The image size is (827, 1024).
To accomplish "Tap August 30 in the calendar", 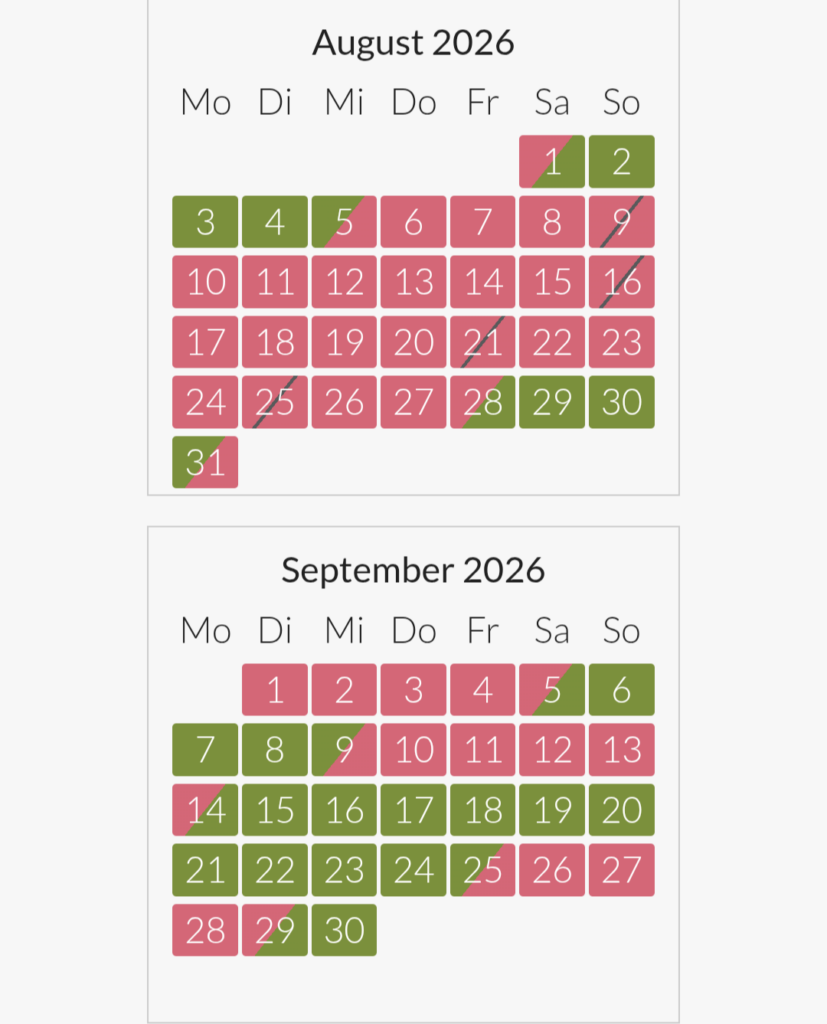I will [x=621, y=402].
